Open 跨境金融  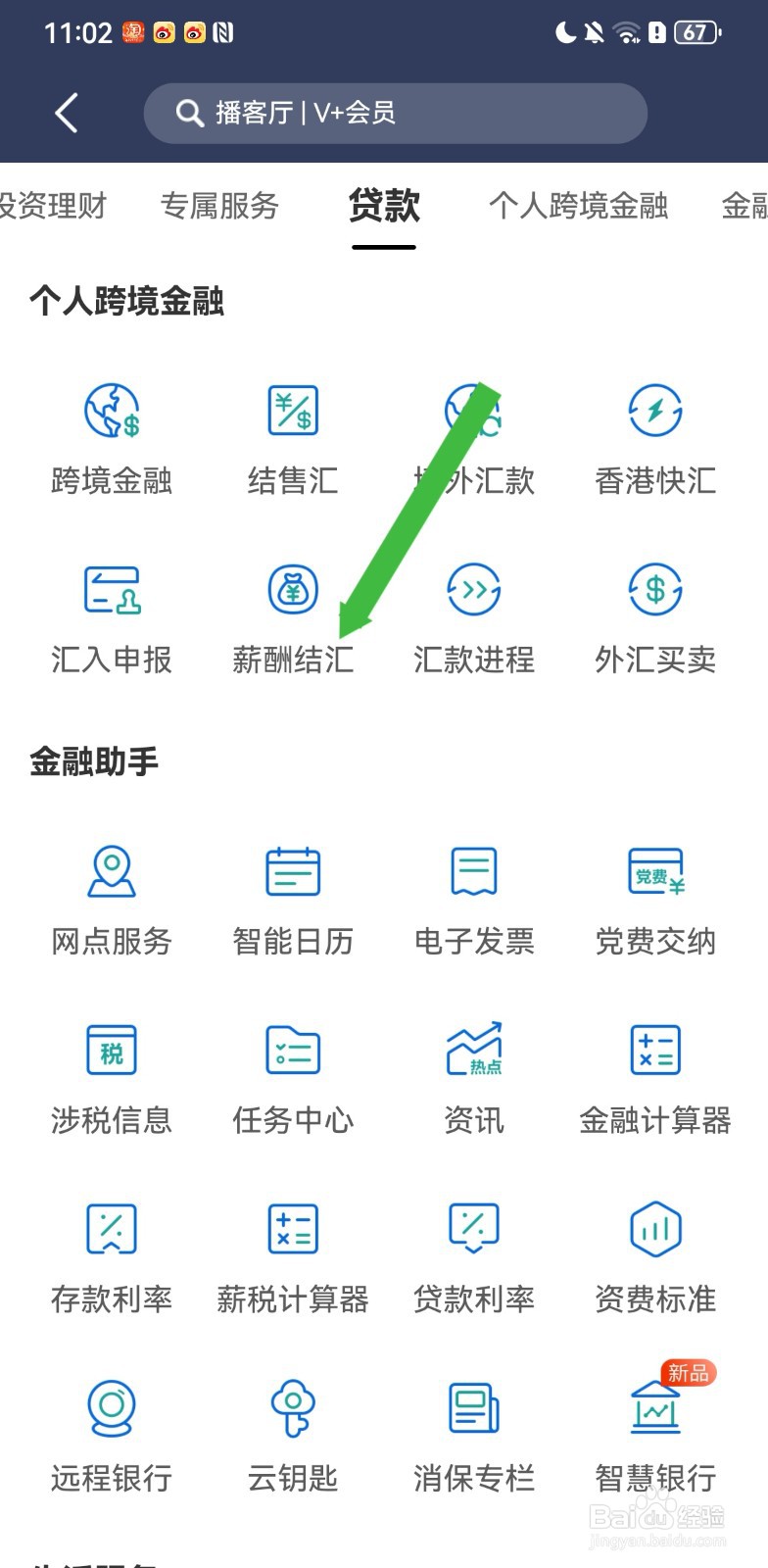tap(112, 438)
